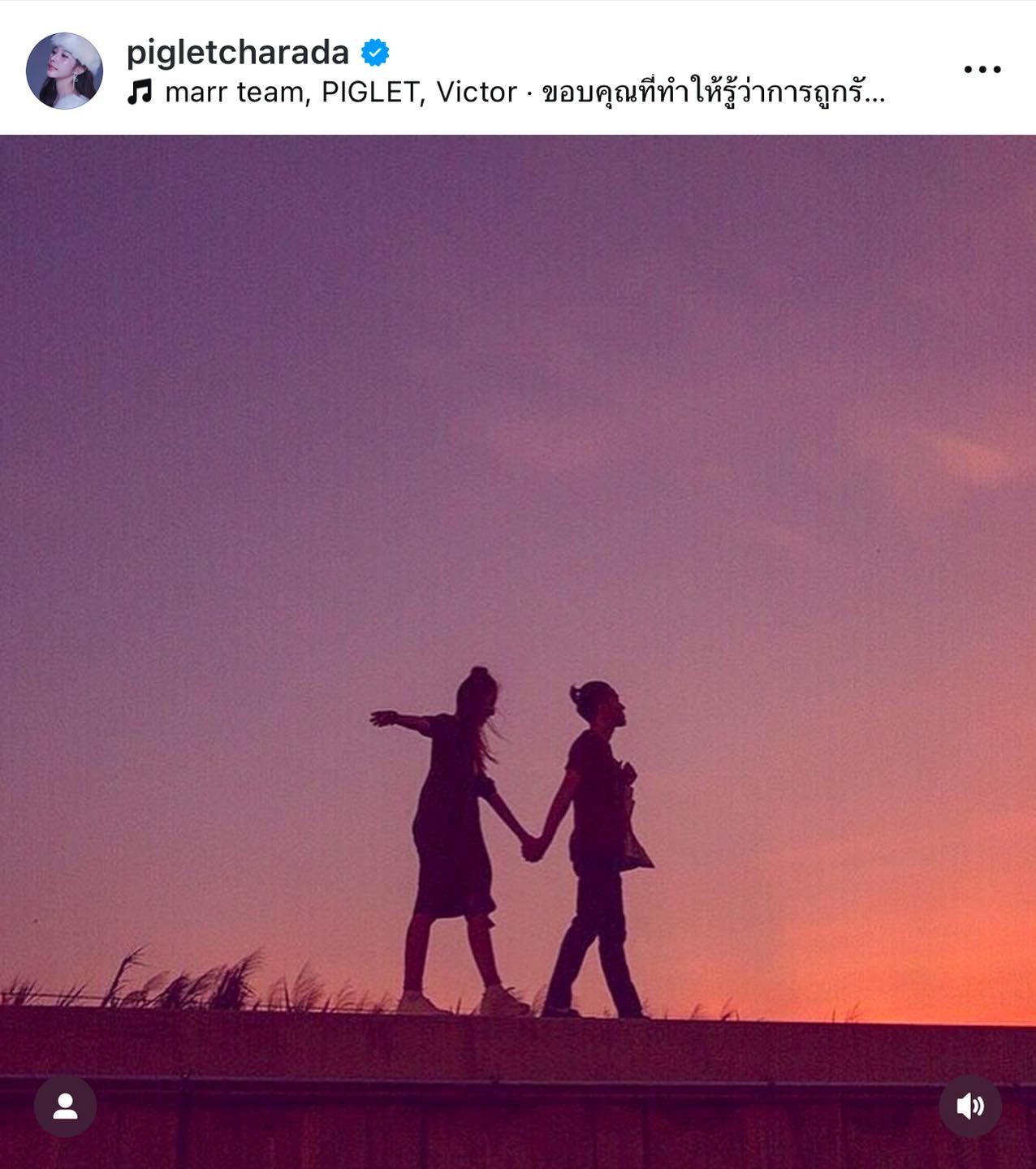Open pigletcharada's profile picture
This screenshot has height=1169, width=1036.
tap(64, 71)
